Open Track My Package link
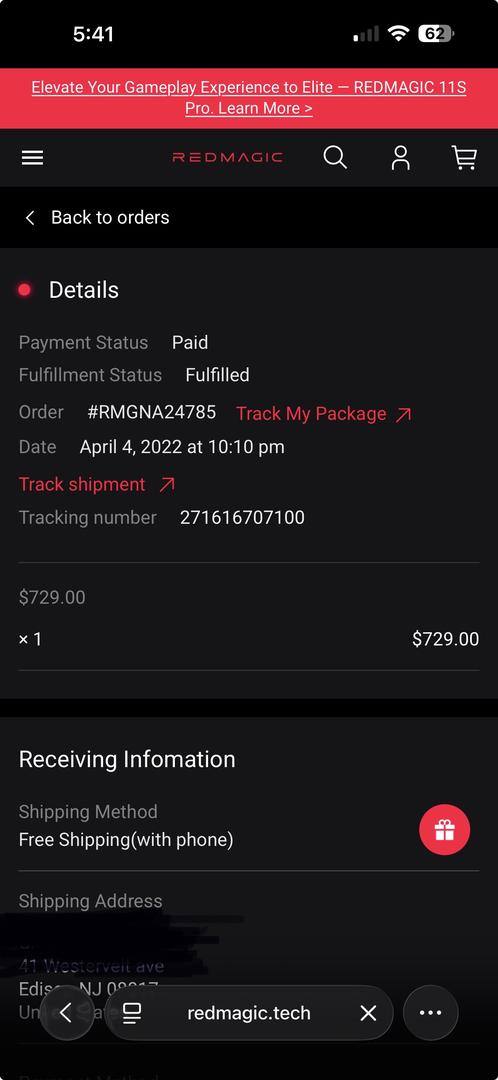 click(x=324, y=414)
